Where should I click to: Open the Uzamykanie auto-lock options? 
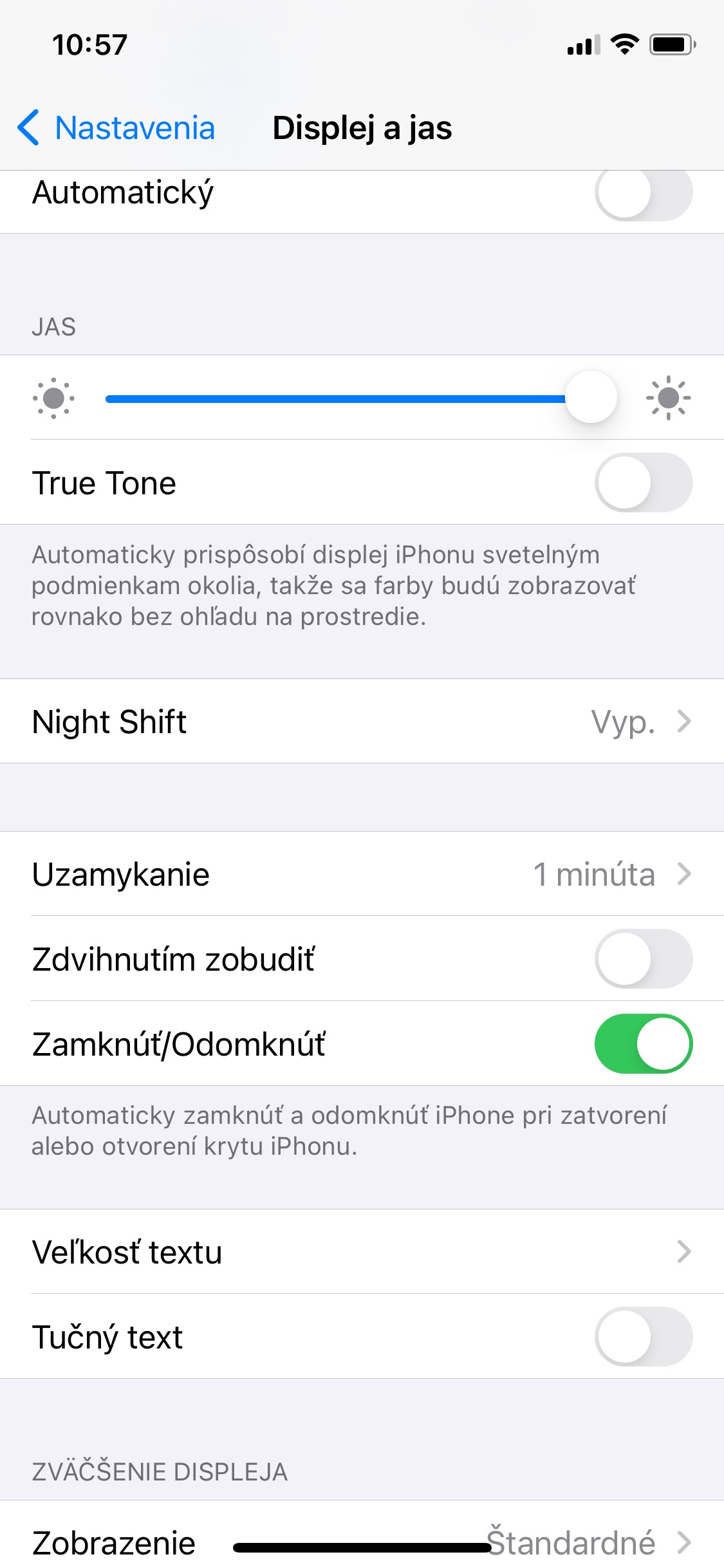click(362, 874)
